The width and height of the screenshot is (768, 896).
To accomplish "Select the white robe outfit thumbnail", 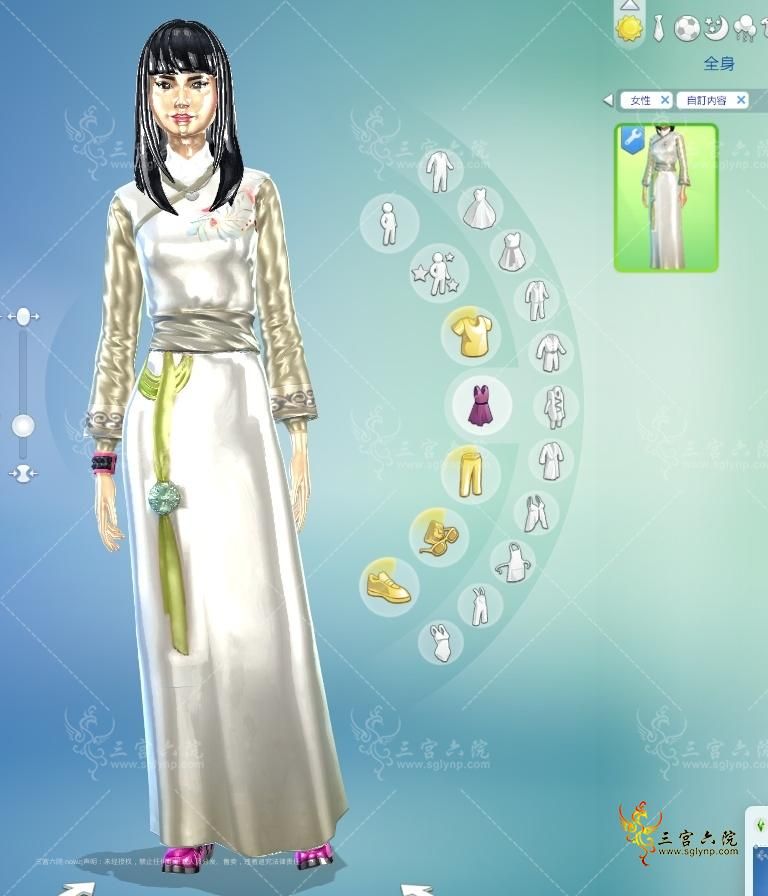I will (666, 197).
